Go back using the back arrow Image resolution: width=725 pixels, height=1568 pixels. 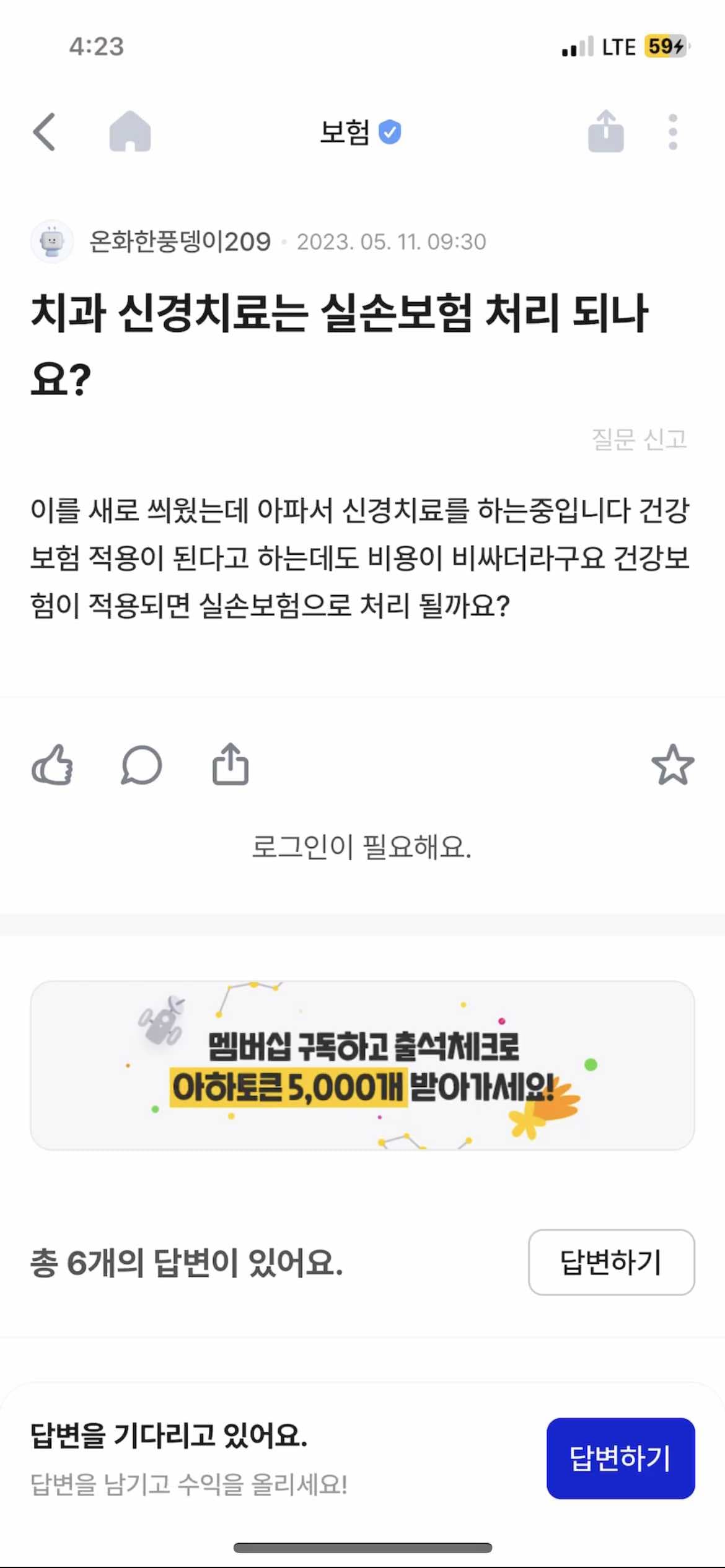click(42, 132)
